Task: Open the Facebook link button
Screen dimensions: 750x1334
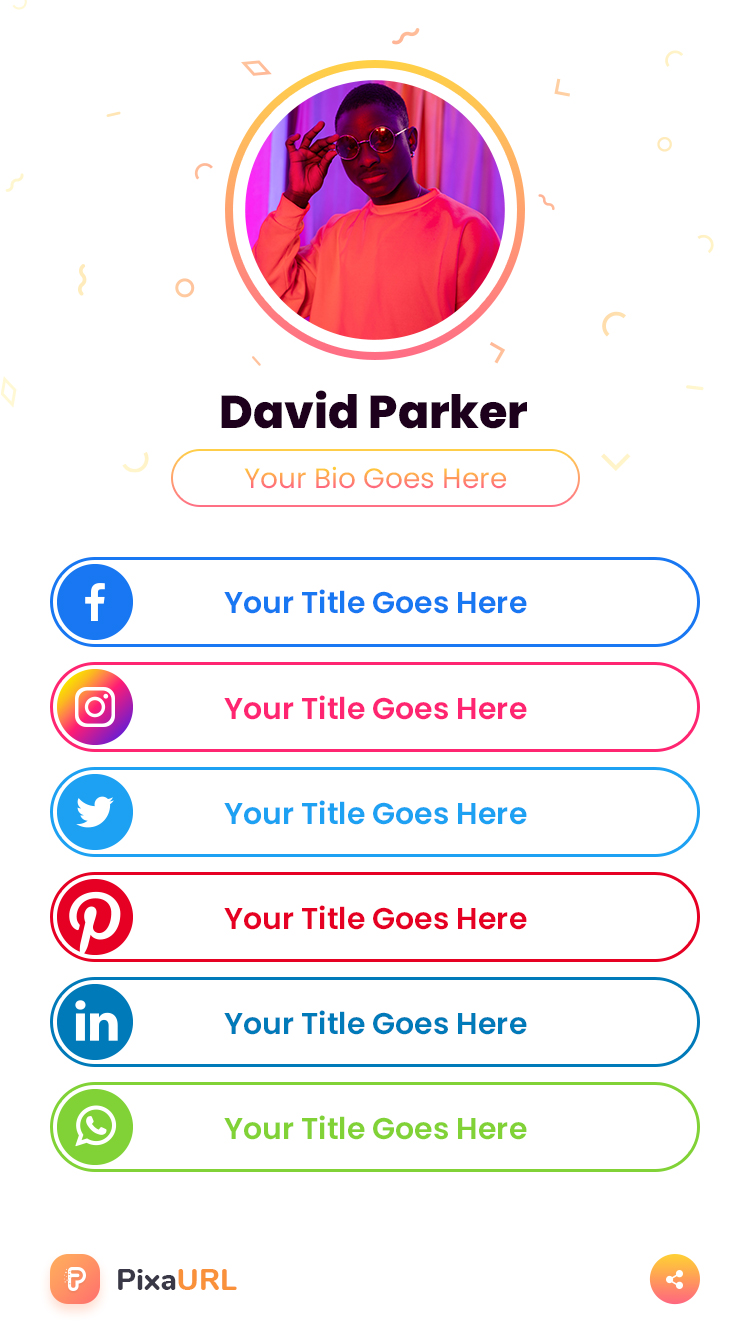Action: coord(375,602)
